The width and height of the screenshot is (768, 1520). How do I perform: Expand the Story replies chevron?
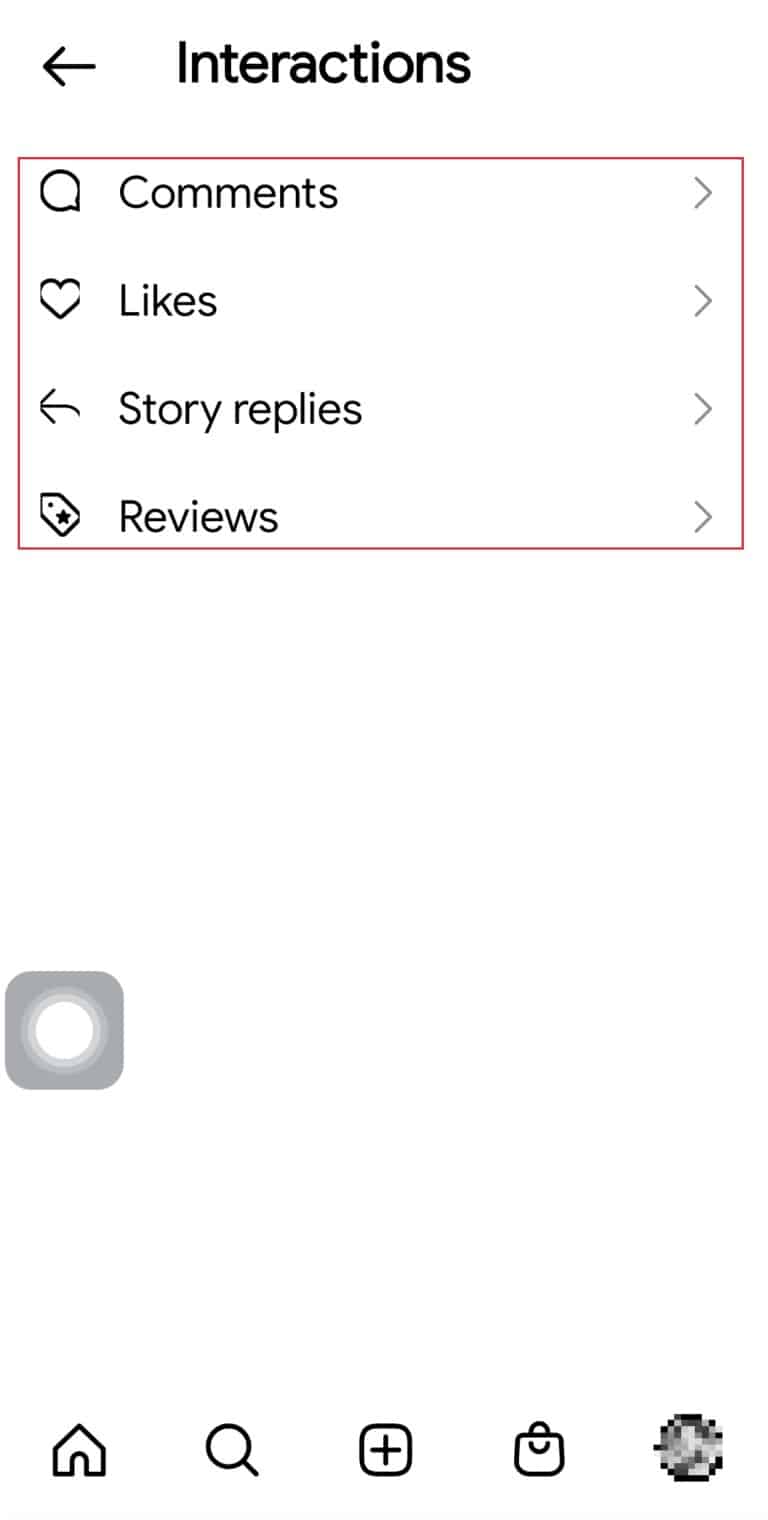coord(704,408)
